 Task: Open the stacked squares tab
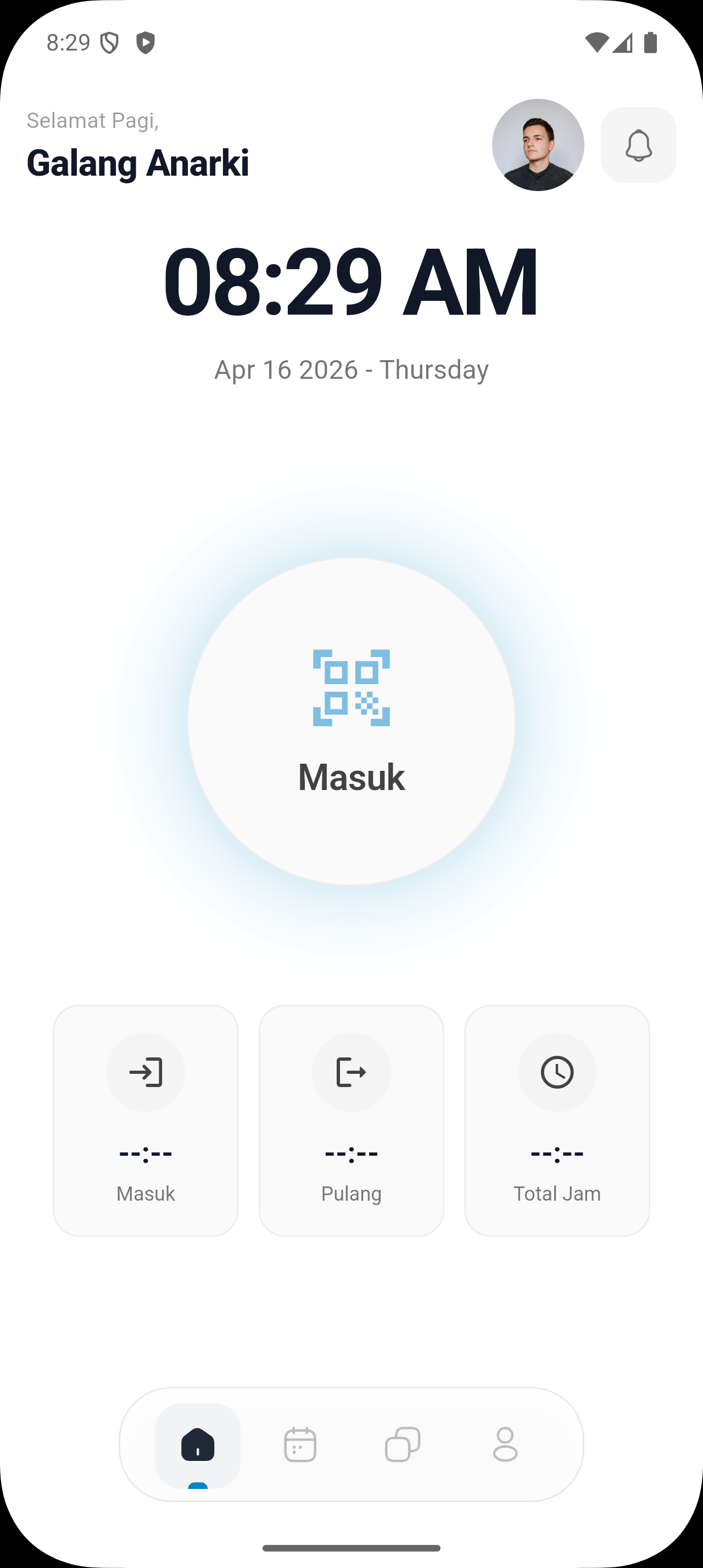tap(403, 1445)
